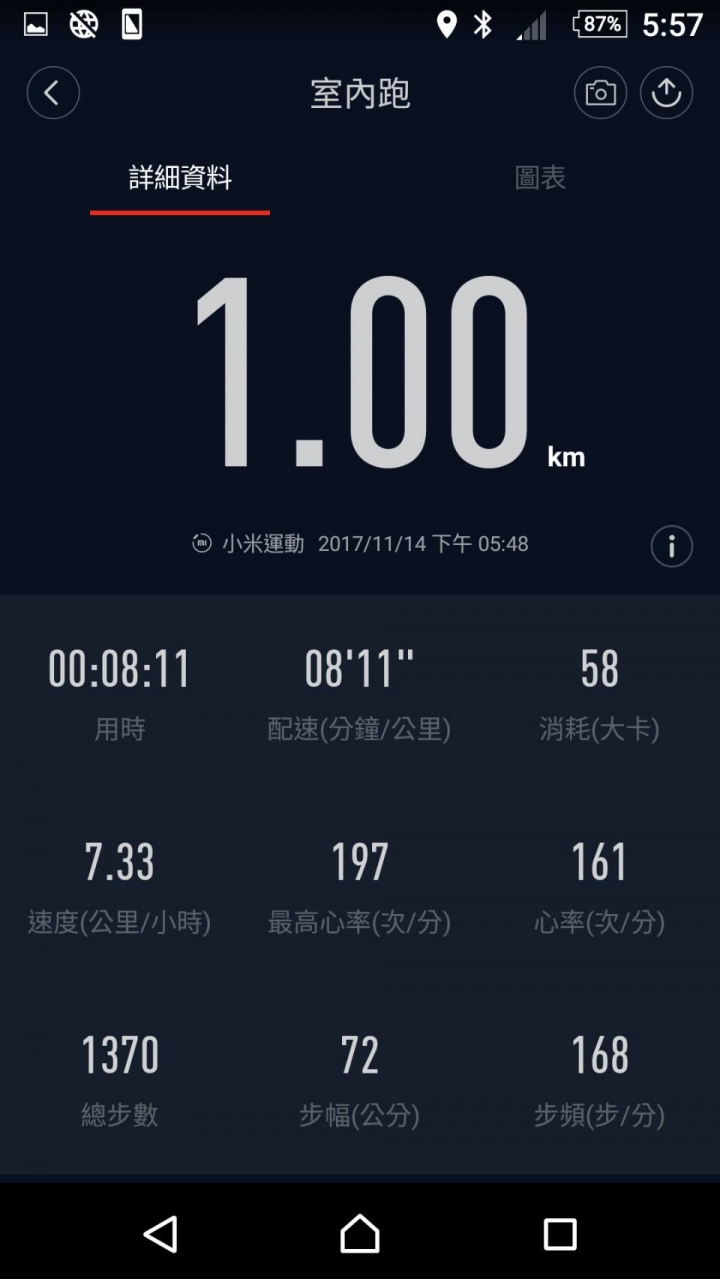Select the 詳細資料 tab
Viewport: 720px width, 1279px height.
(x=180, y=178)
